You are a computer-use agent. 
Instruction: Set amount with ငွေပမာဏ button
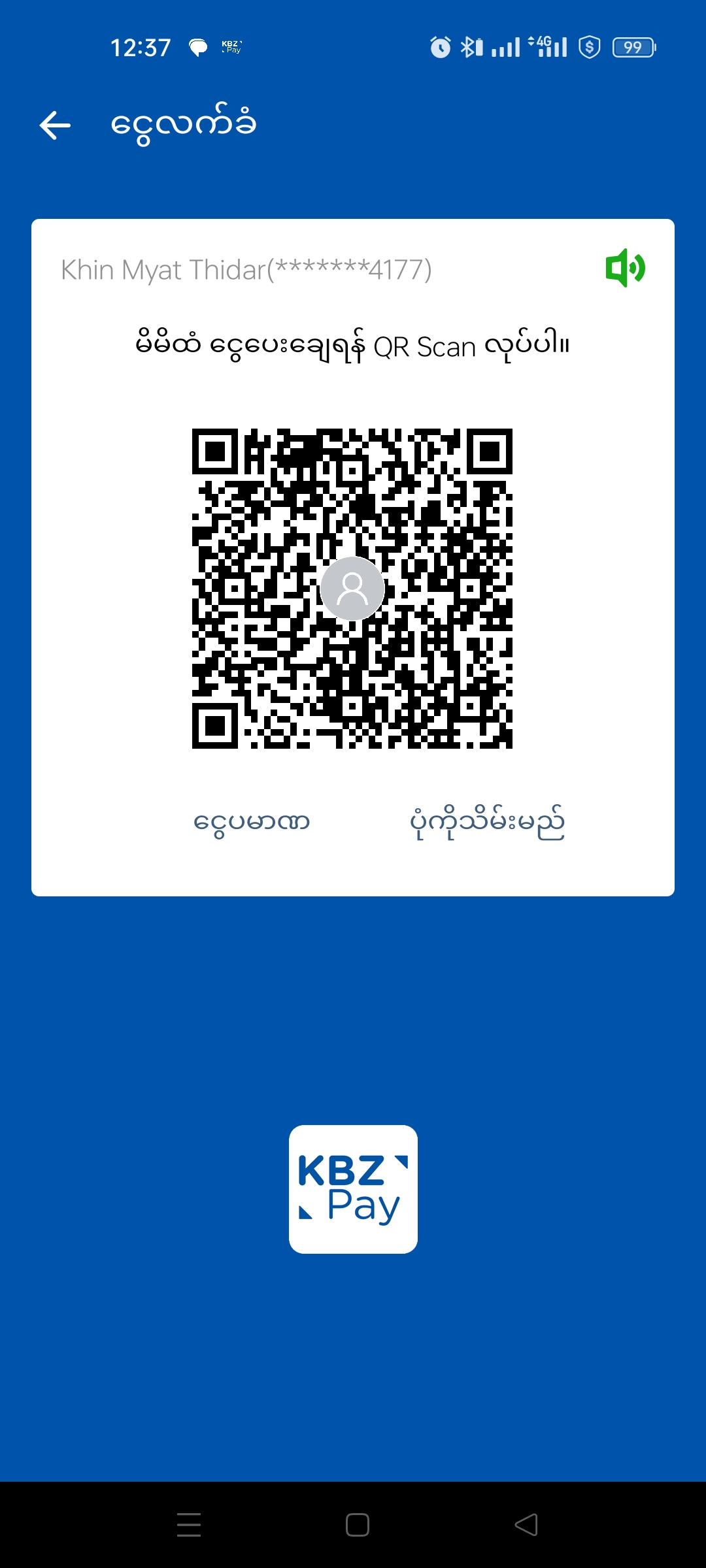coord(252,822)
